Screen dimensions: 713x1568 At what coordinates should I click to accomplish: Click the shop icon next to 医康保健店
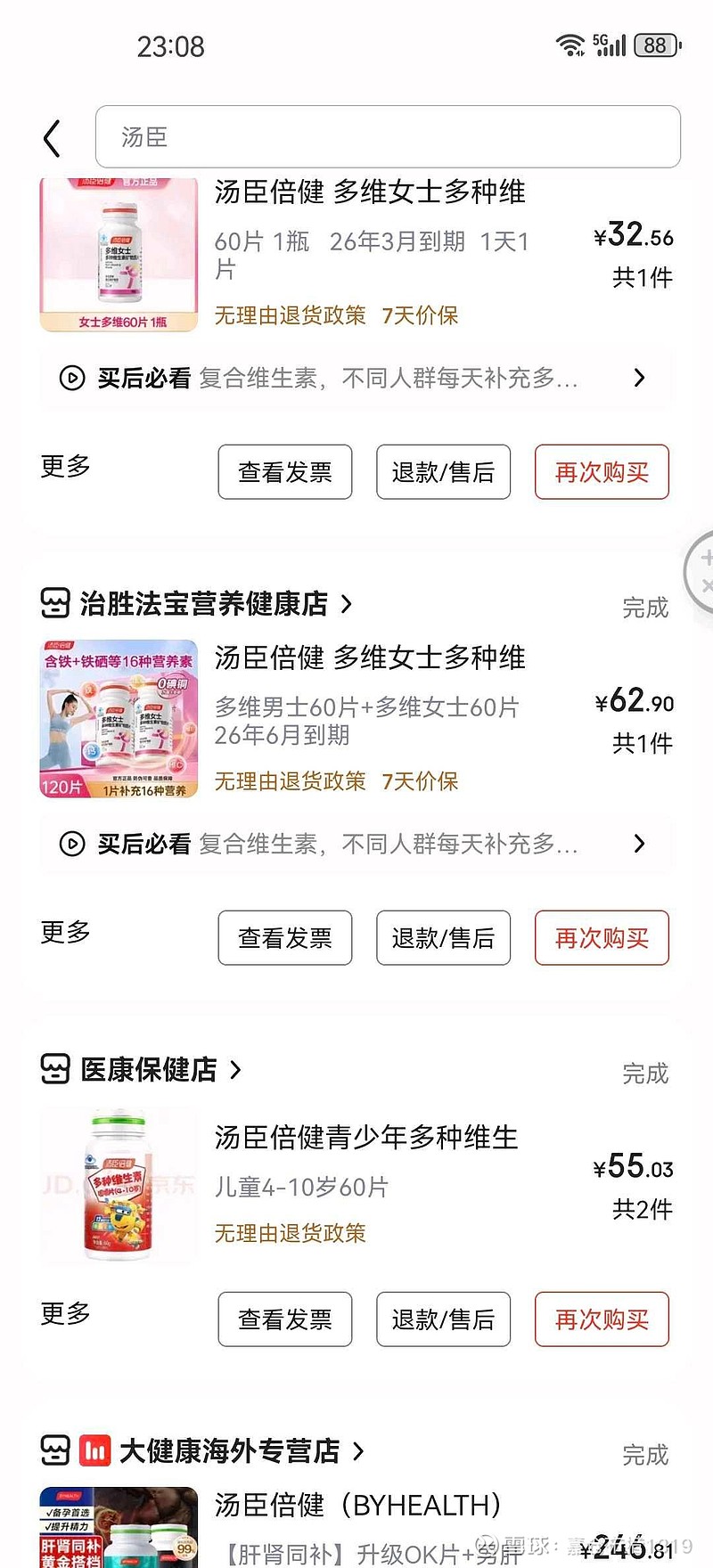(56, 1069)
